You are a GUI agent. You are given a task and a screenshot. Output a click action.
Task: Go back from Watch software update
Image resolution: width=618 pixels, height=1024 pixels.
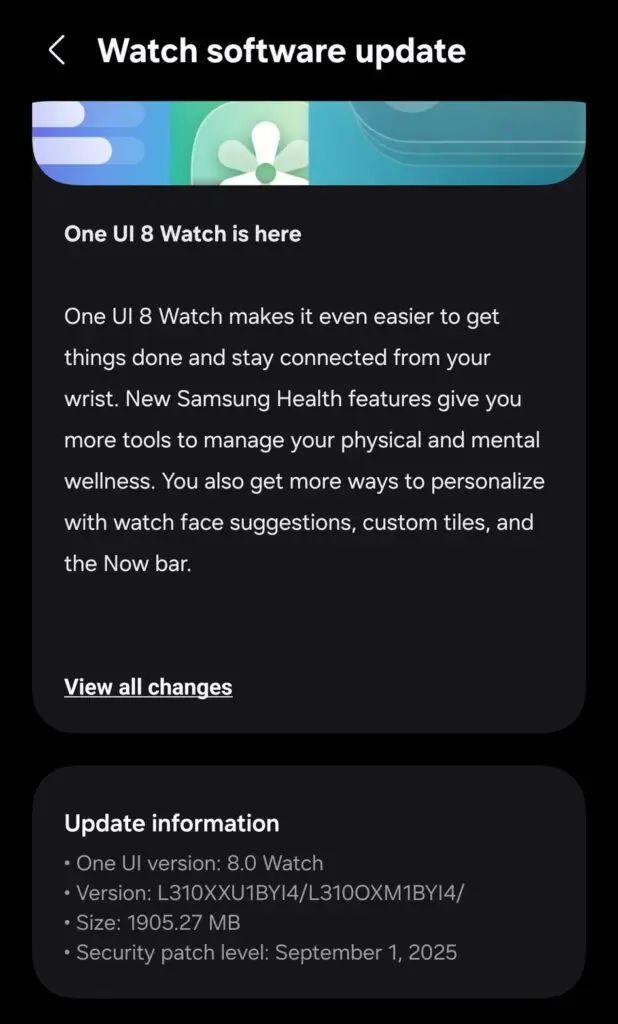[57, 51]
